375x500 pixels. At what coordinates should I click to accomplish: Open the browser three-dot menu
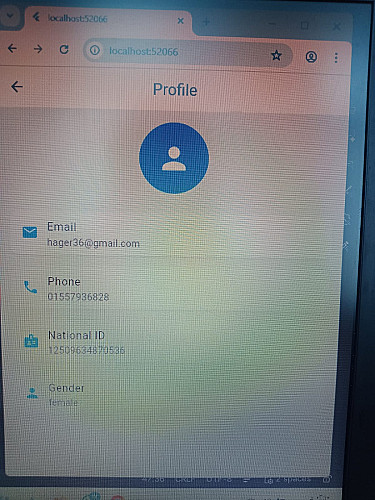[x=336, y=58]
